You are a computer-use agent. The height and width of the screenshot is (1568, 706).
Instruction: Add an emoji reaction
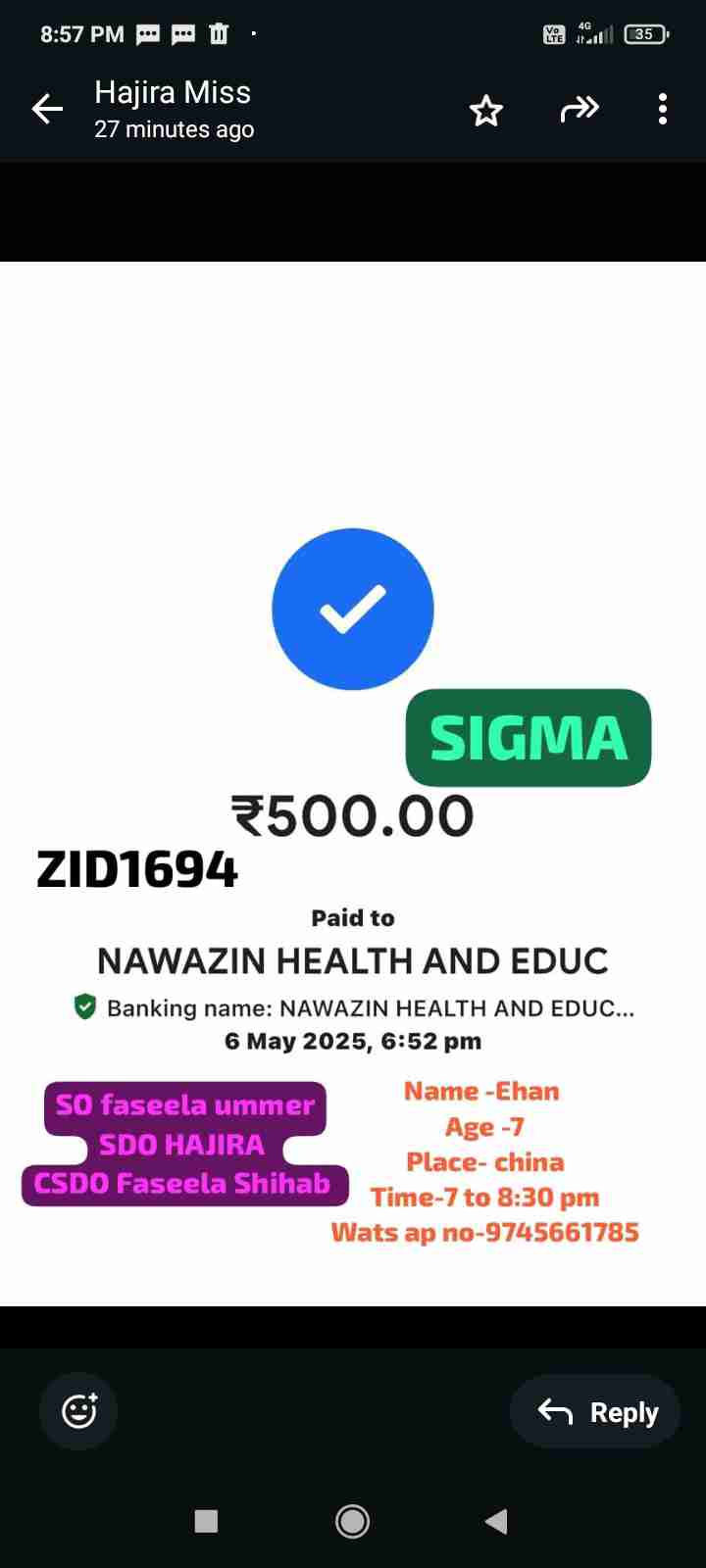click(x=78, y=1411)
